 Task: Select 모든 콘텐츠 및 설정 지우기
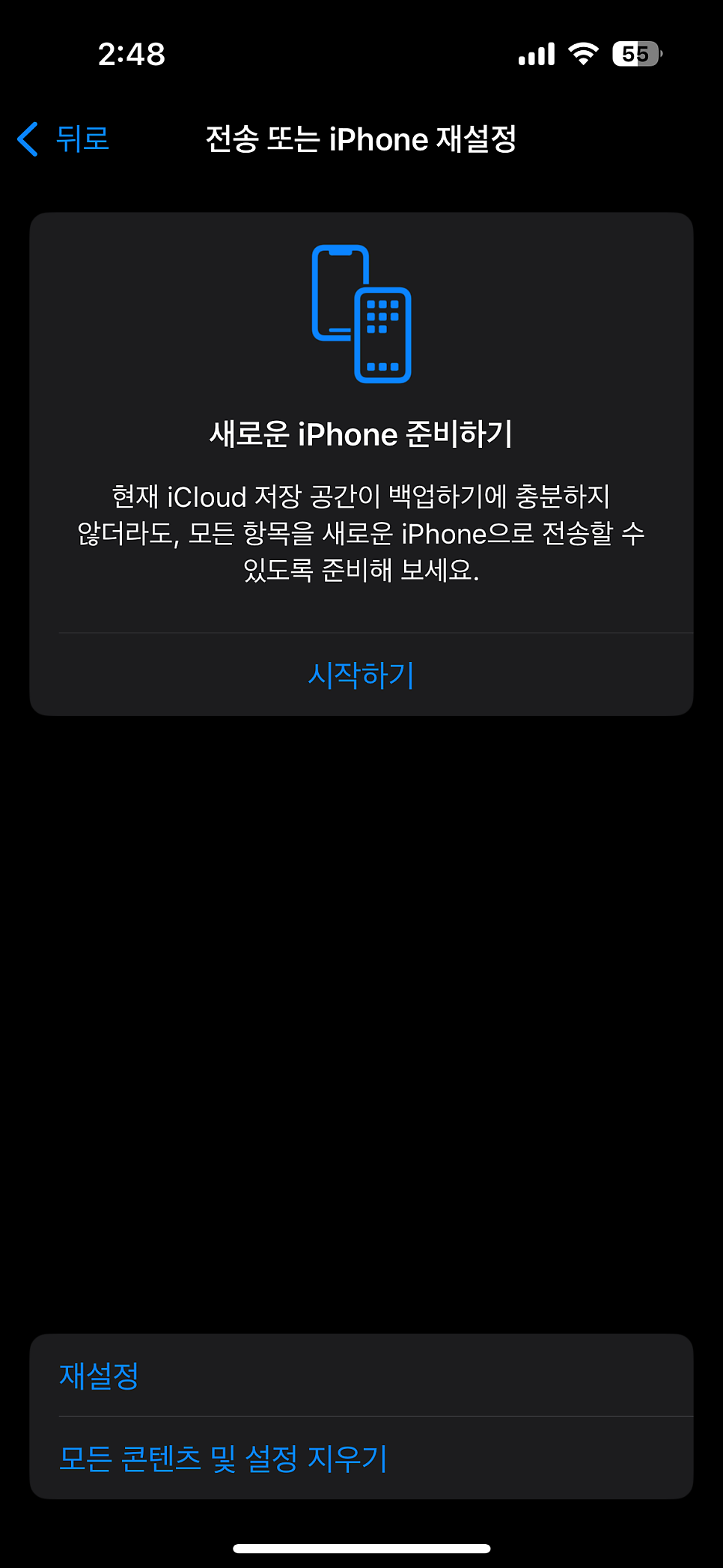pyautogui.click(x=361, y=1458)
